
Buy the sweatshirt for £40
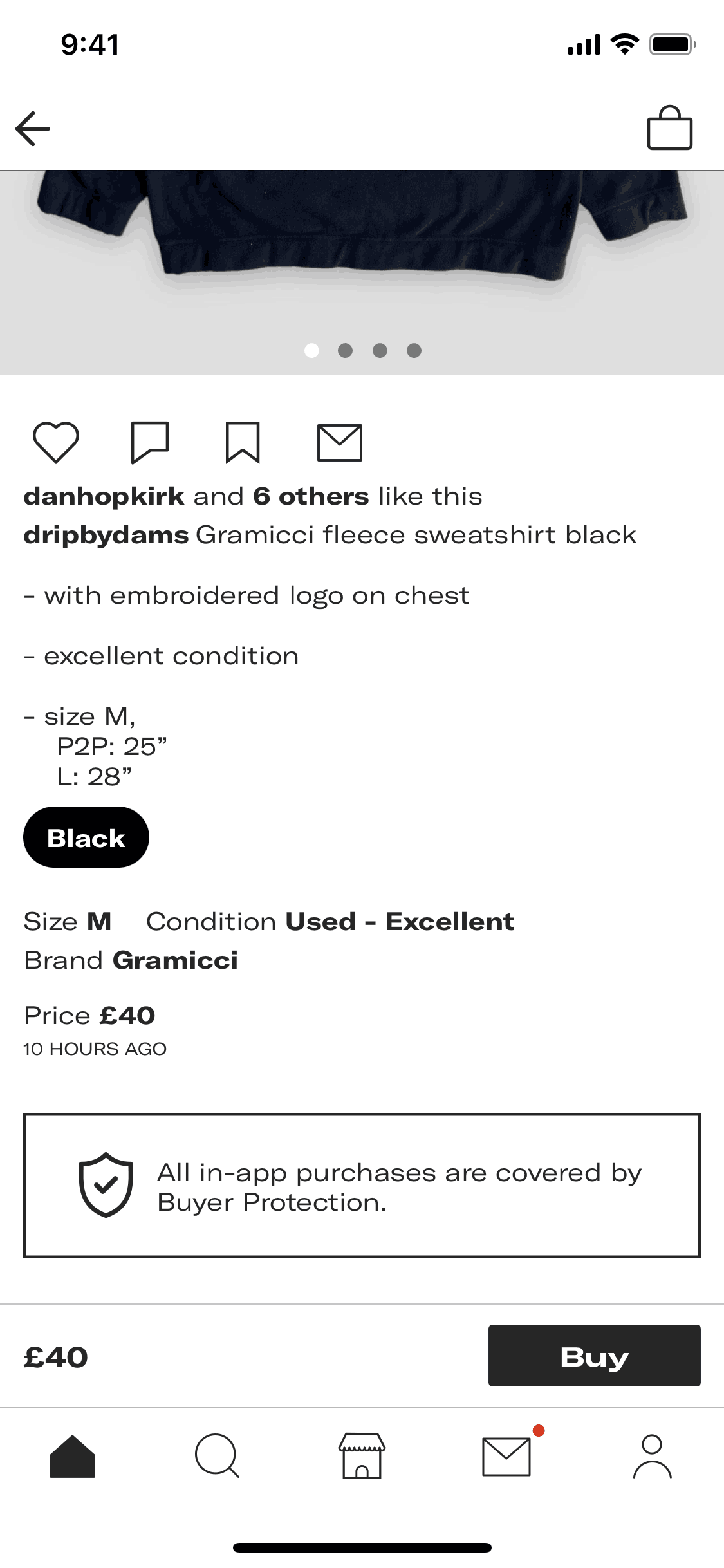point(594,1356)
